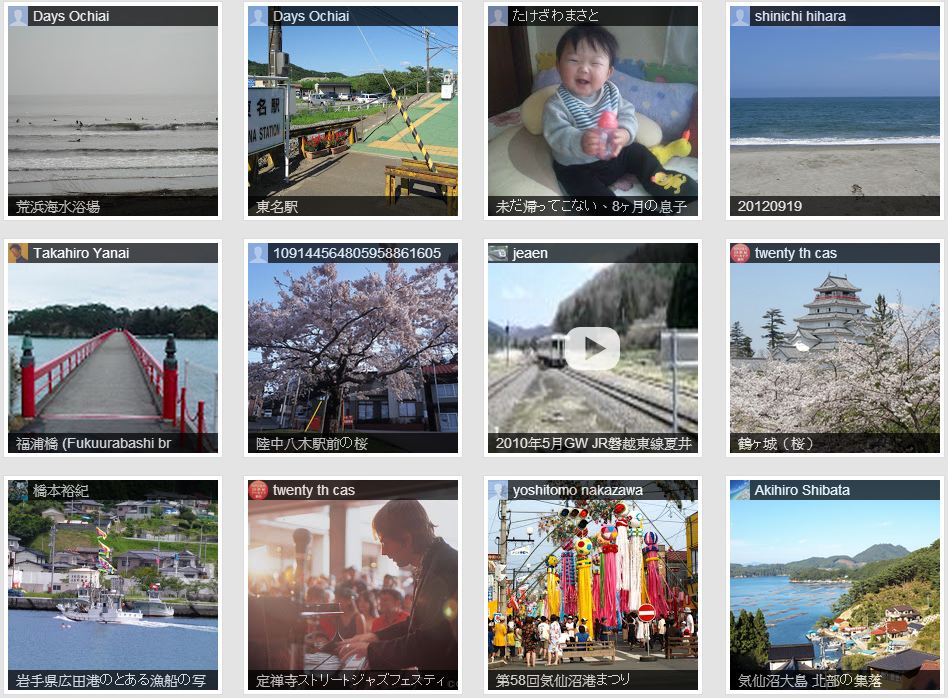Play the jeaen train video

[593, 348]
